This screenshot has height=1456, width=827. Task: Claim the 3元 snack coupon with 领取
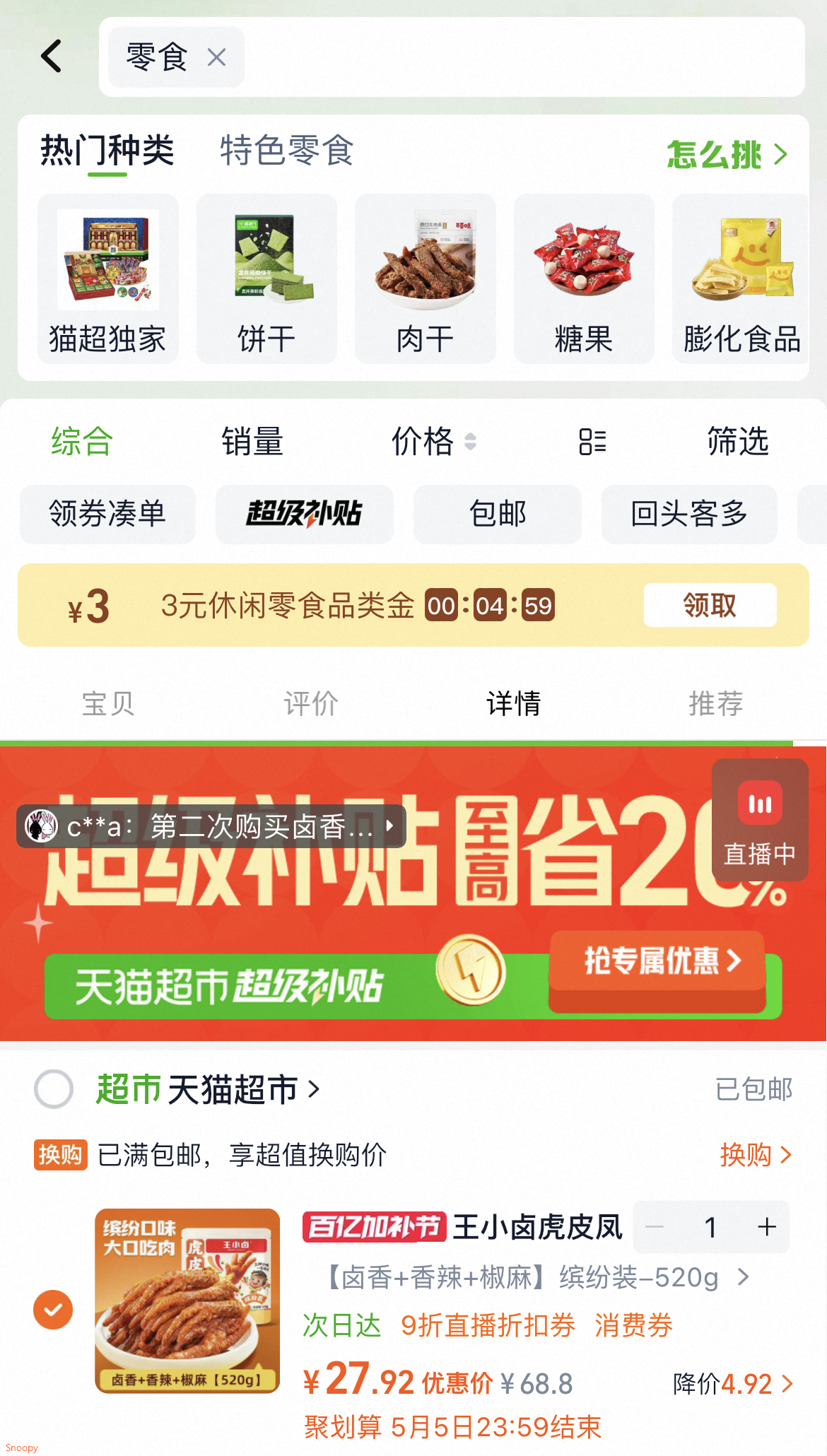pos(710,605)
